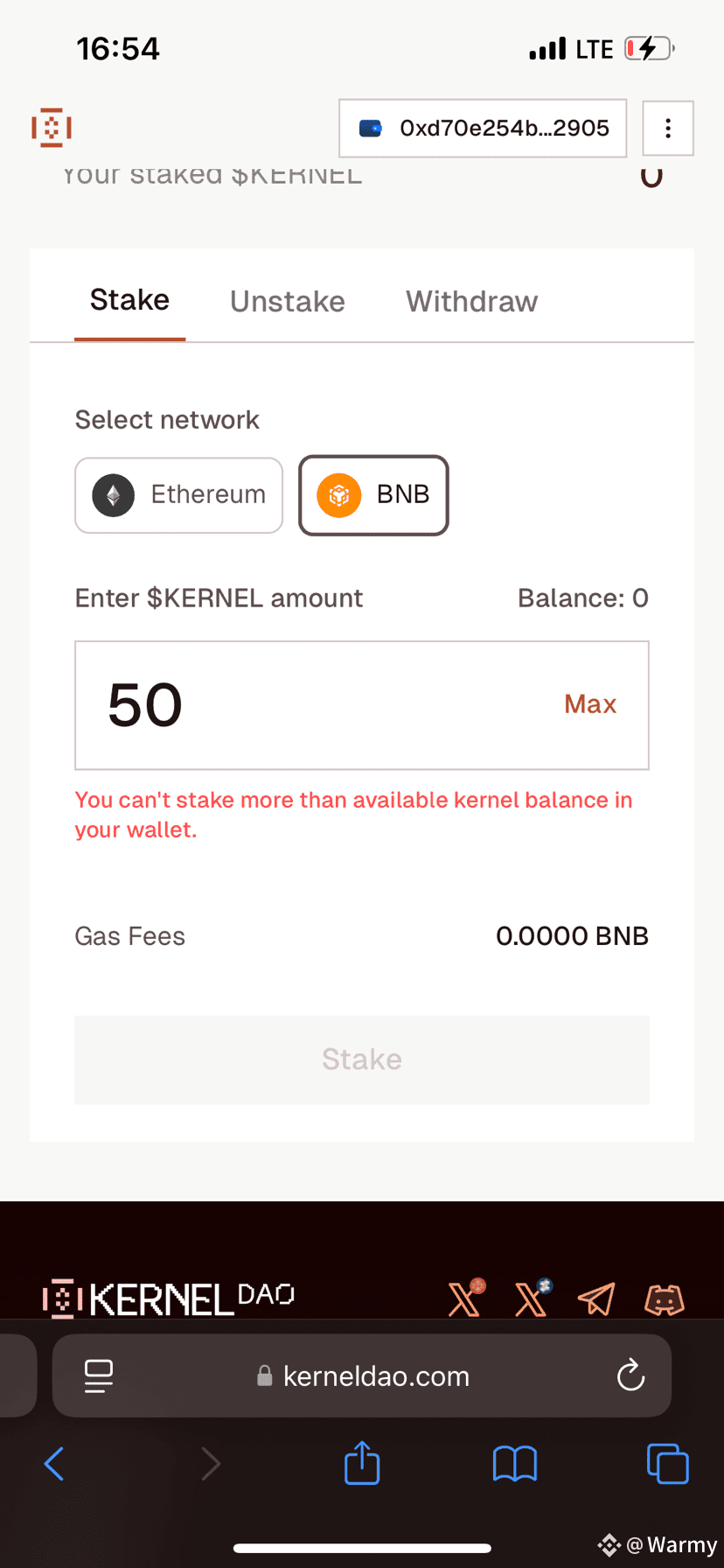724x1568 pixels.
Task: Tap the $KERNEL amount input field
Action: click(x=362, y=705)
